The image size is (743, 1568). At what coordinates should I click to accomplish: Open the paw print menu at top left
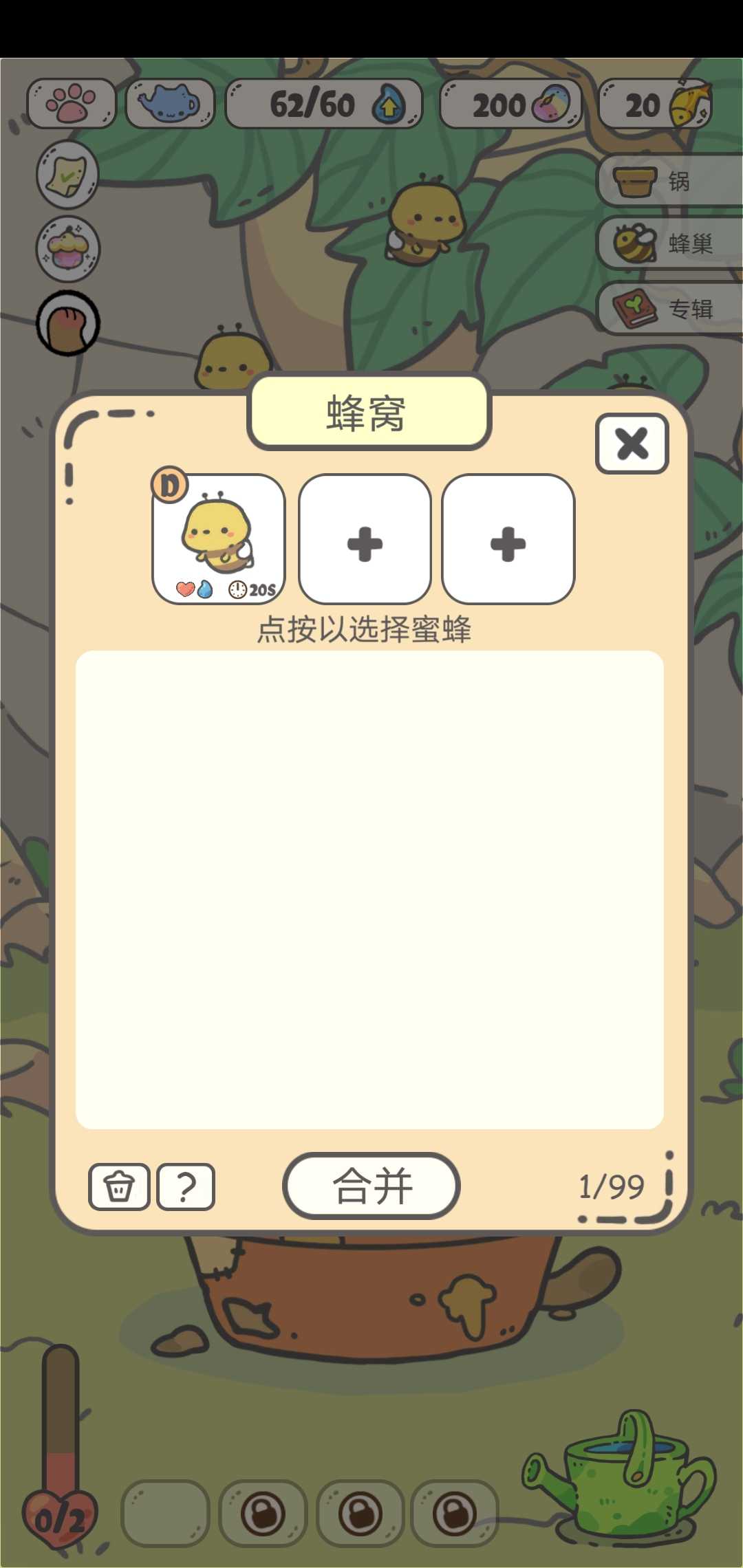(71, 105)
